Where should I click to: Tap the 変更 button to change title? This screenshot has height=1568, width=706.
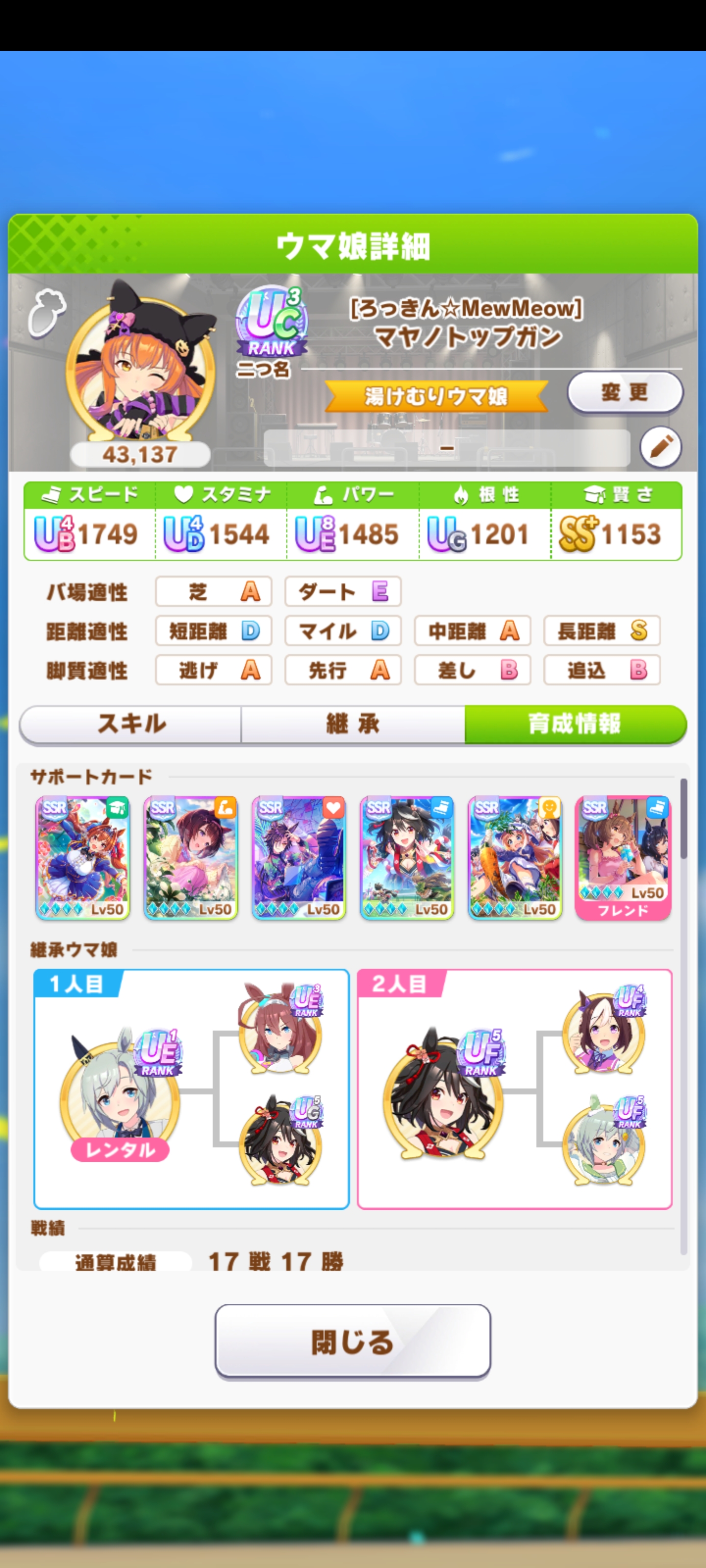point(625,392)
